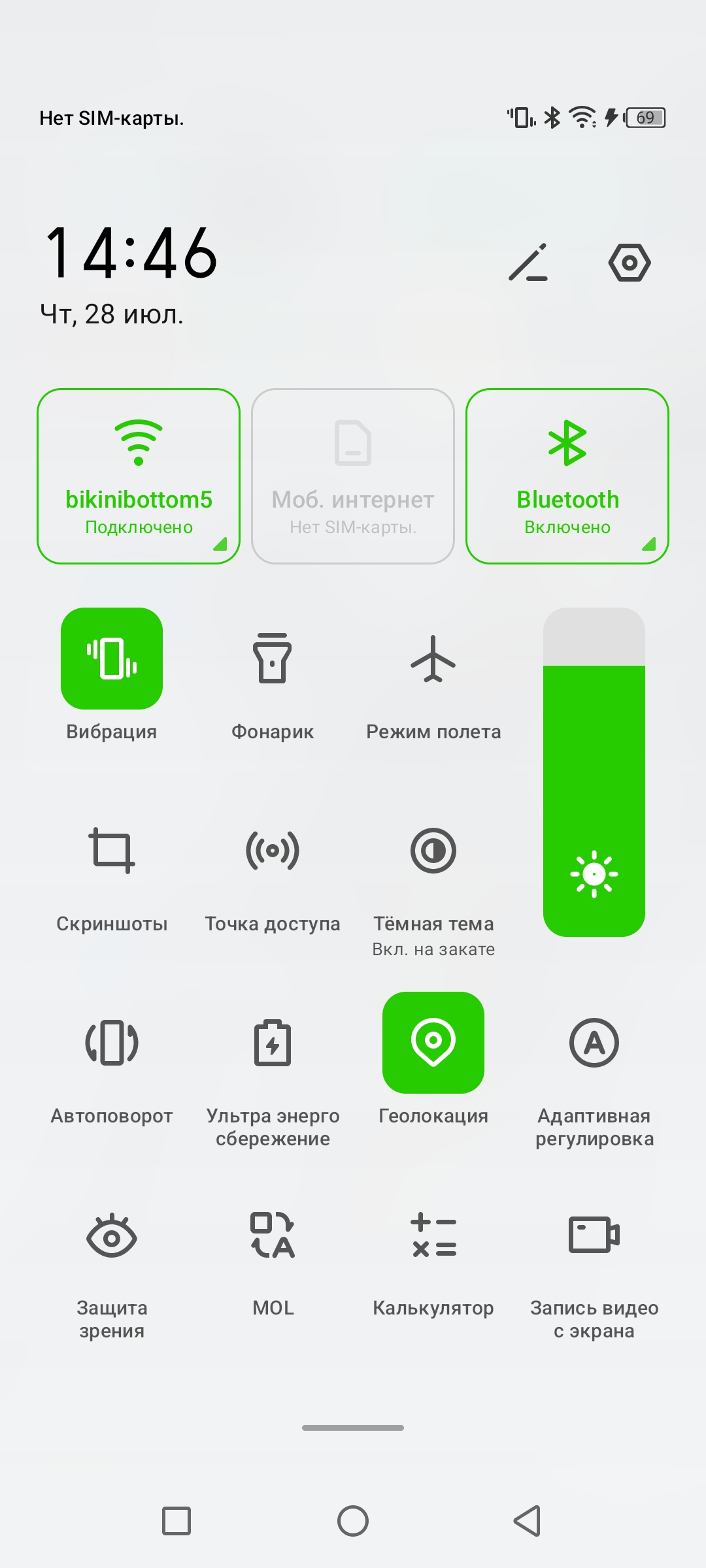Viewport: 706px width, 1568px height.
Task: Turn on Защита зрения eye care
Action: click(112, 1236)
